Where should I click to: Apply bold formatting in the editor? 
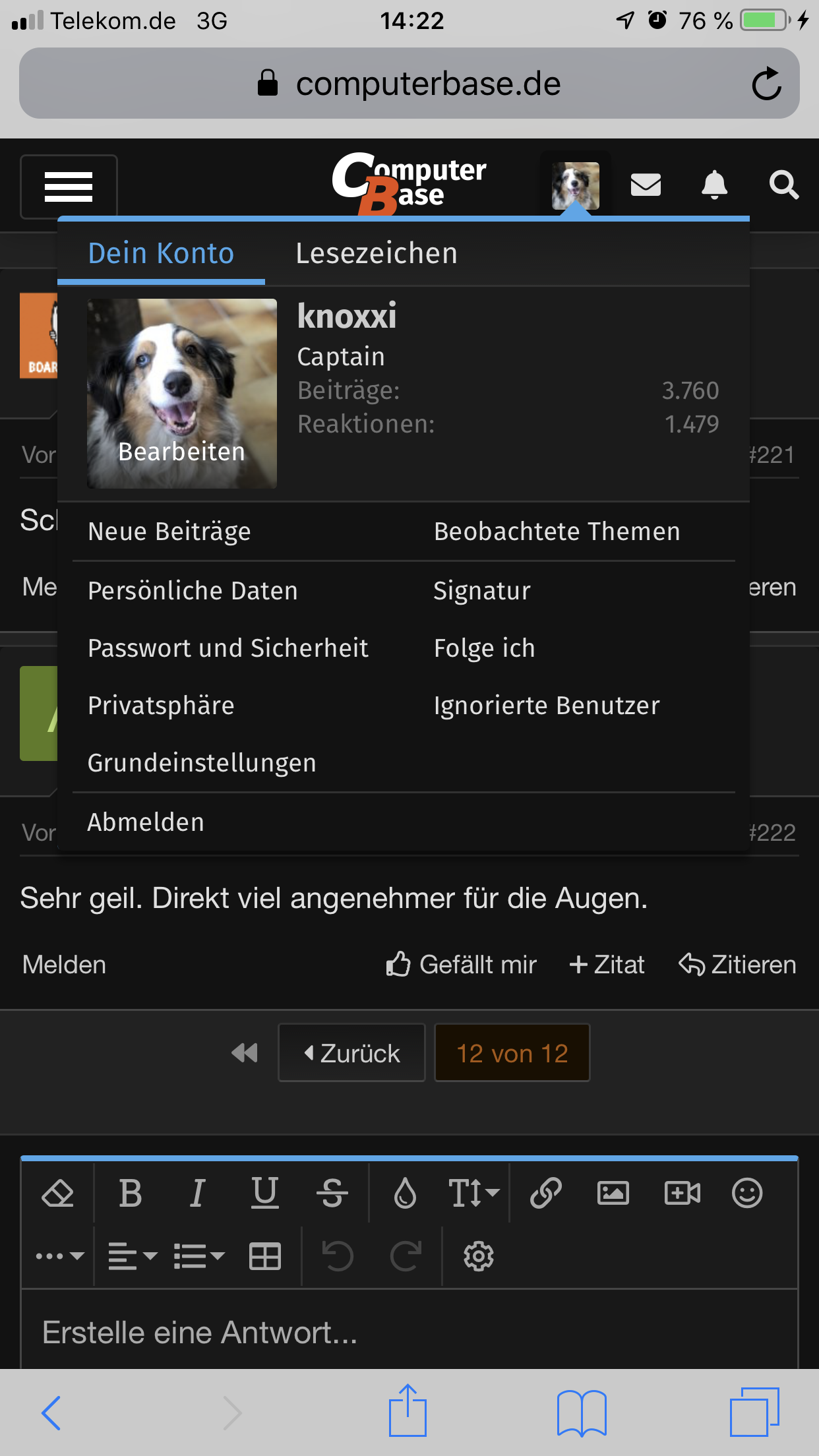(131, 1193)
